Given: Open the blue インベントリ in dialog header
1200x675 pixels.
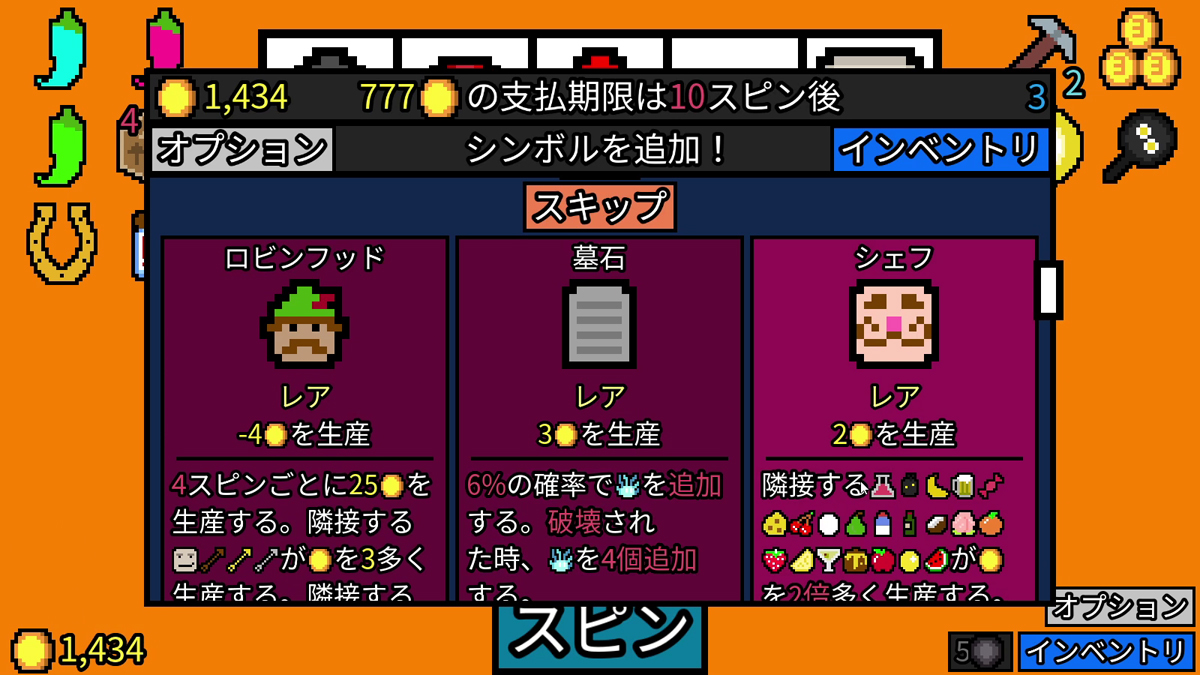Looking at the screenshot, I should click(x=940, y=149).
